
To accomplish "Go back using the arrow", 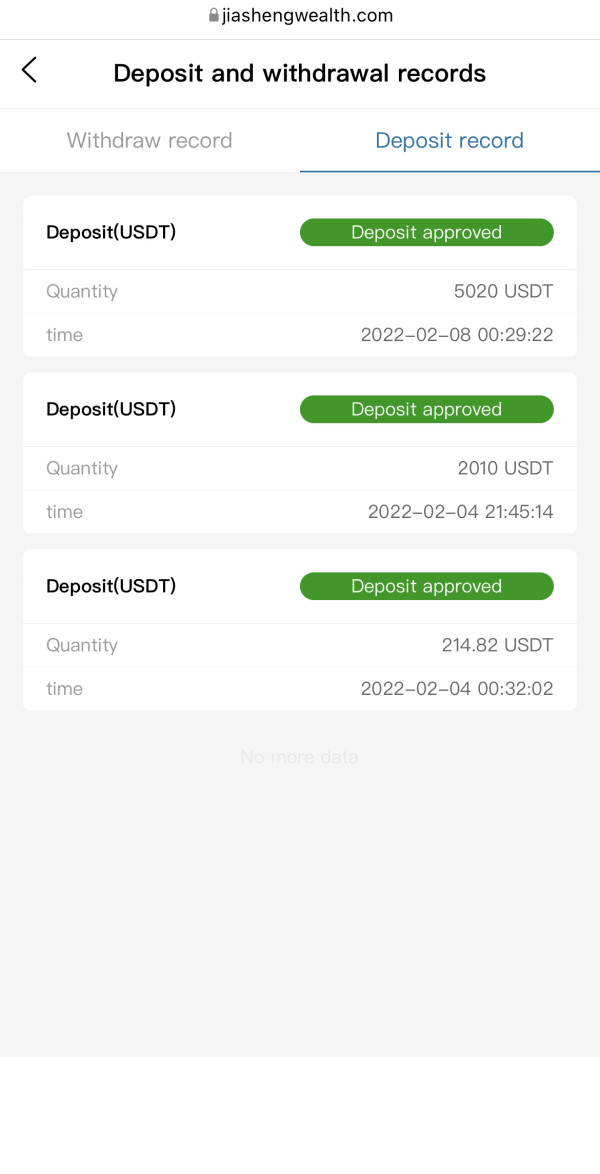I will click(x=29, y=70).
